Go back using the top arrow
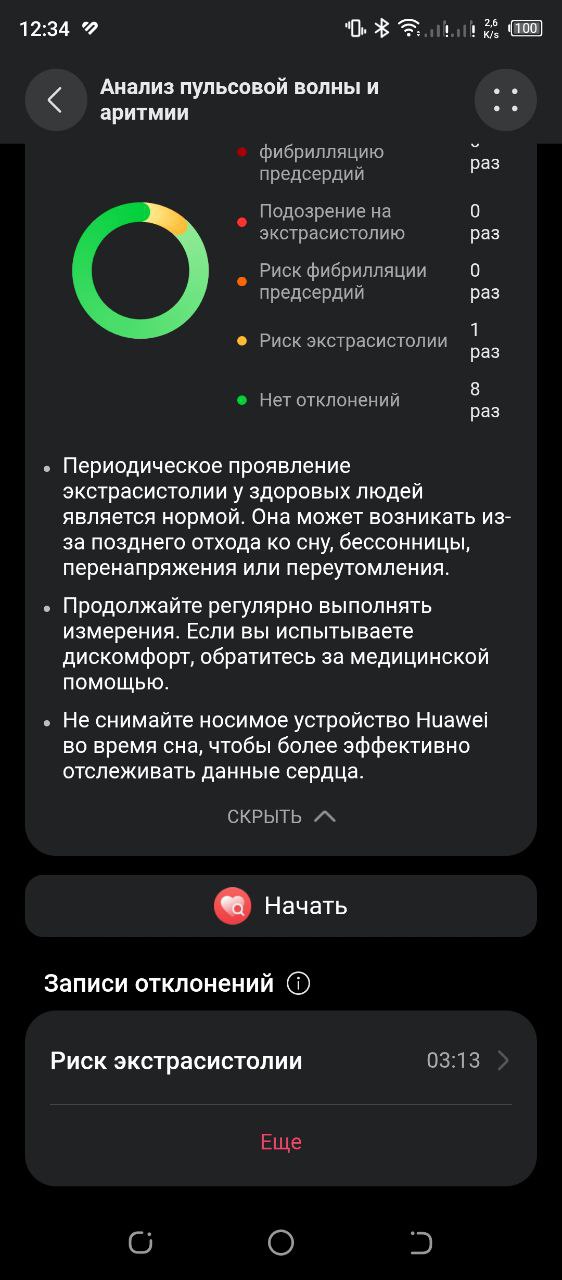Viewport: 562px width, 1280px height. coord(56,100)
